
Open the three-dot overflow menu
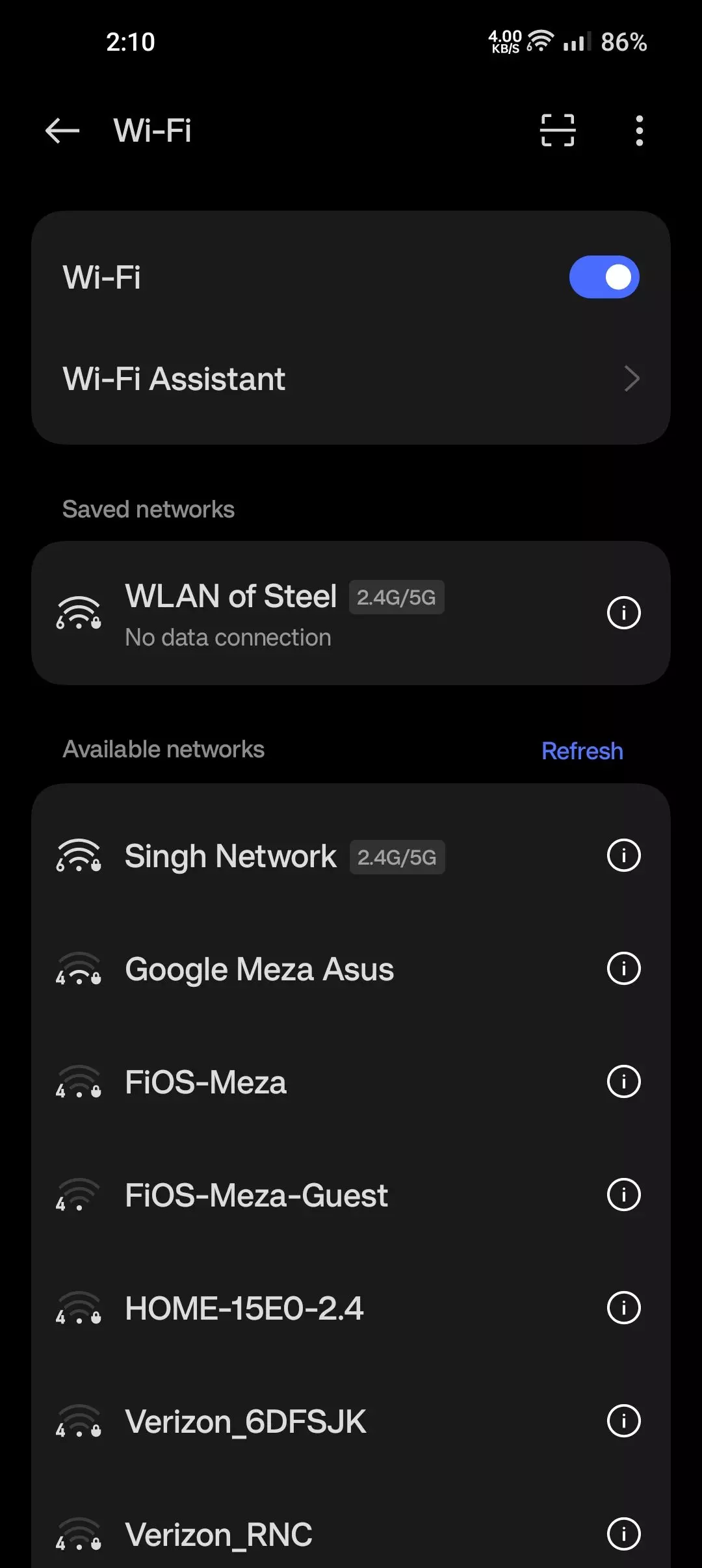[638, 131]
